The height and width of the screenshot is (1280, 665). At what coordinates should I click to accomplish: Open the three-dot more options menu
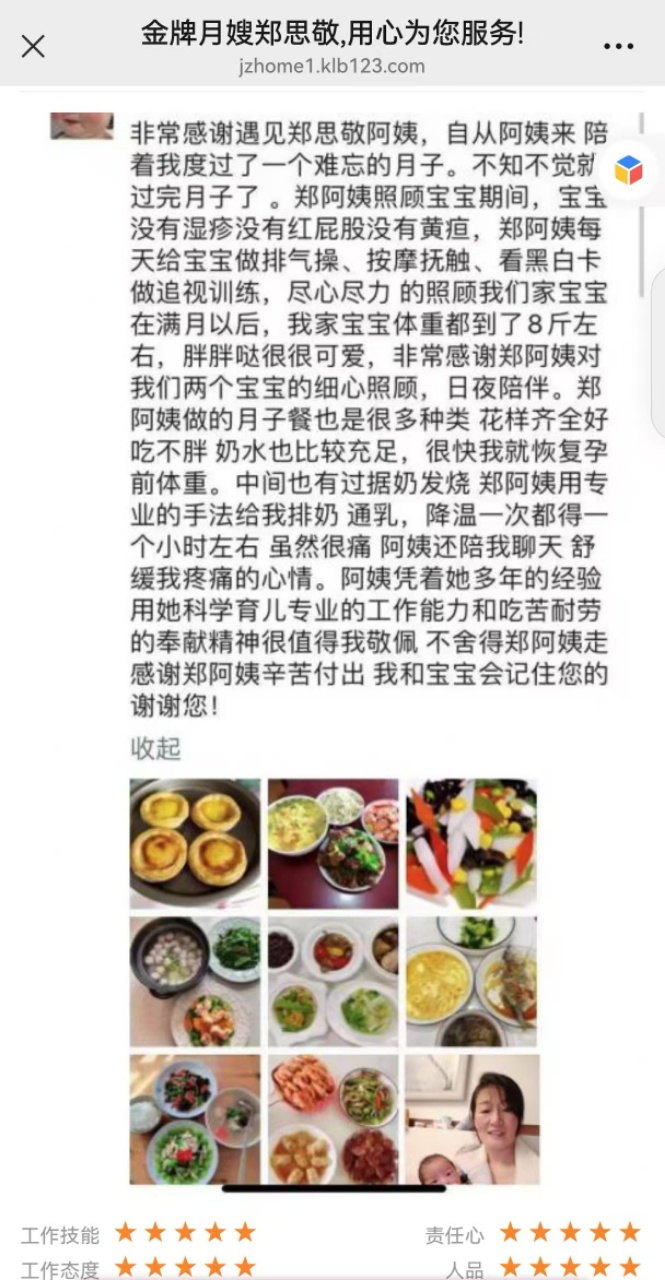pyautogui.click(x=619, y=46)
